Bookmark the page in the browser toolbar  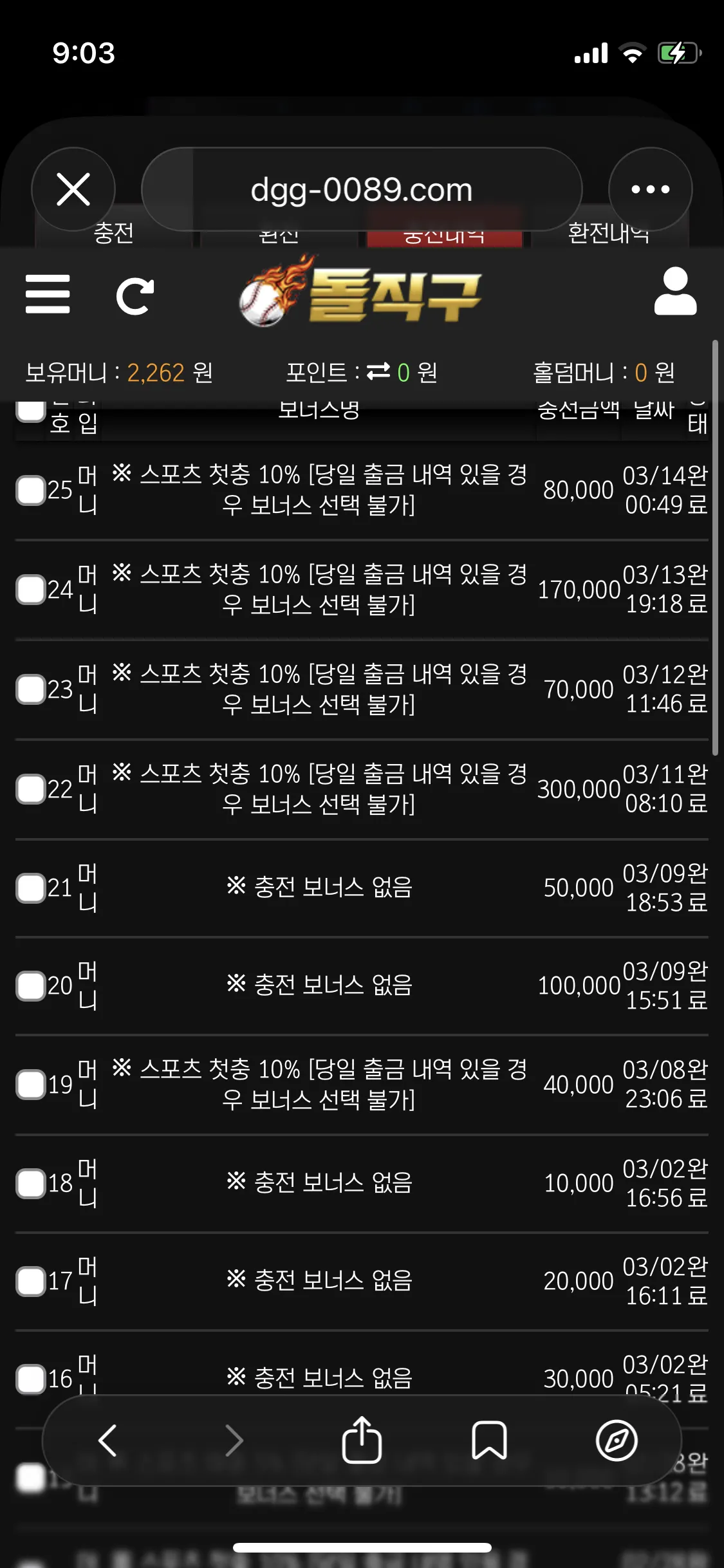click(489, 1440)
